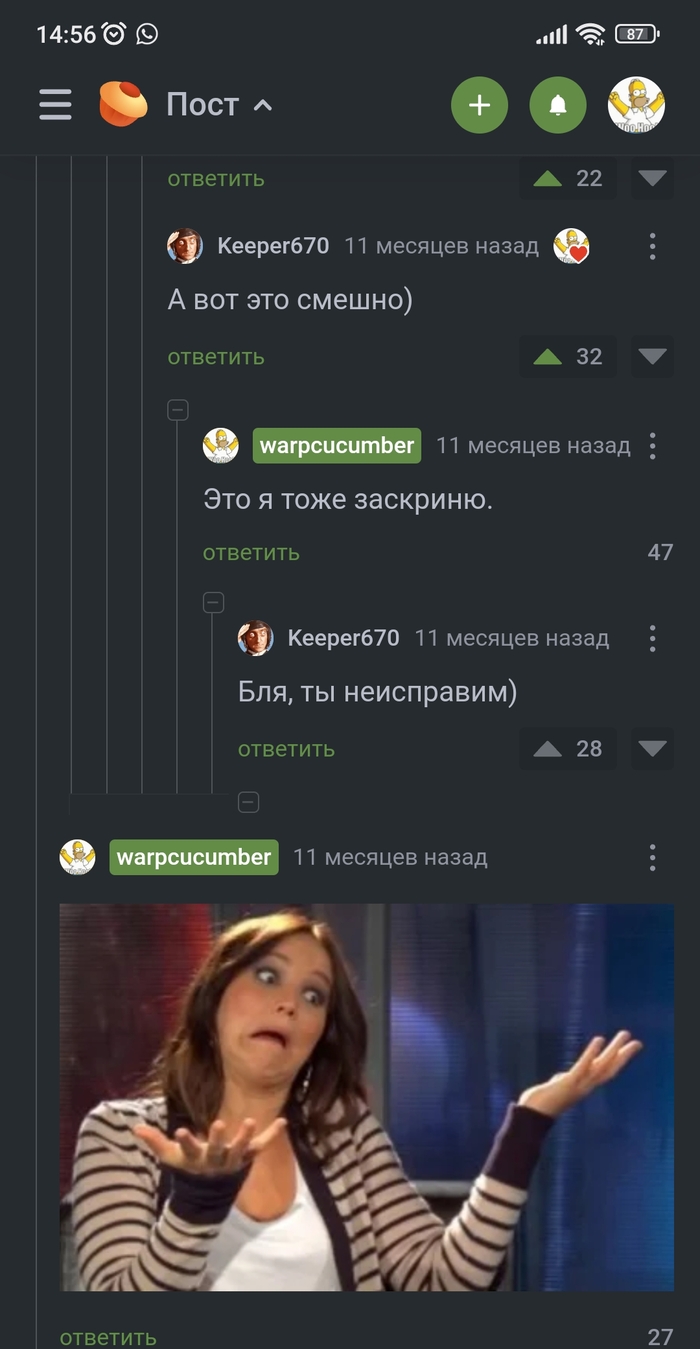Image resolution: width=700 pixels, height=1349 pixels.
Task: Open my profile avatar in the header
Action: point(636,105)
